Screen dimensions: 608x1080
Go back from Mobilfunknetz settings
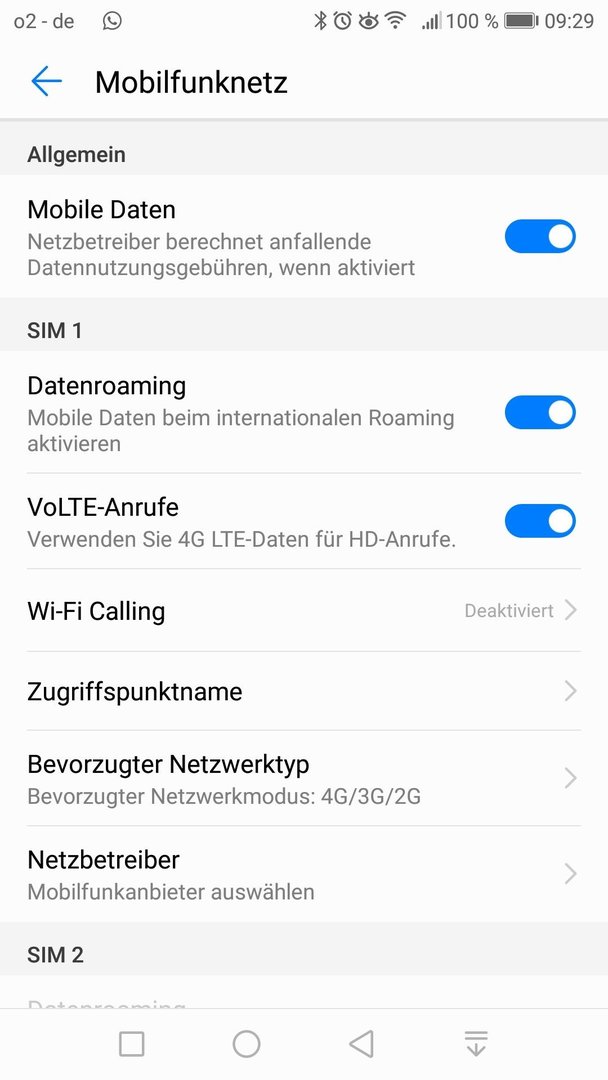(x=46, y=82)
